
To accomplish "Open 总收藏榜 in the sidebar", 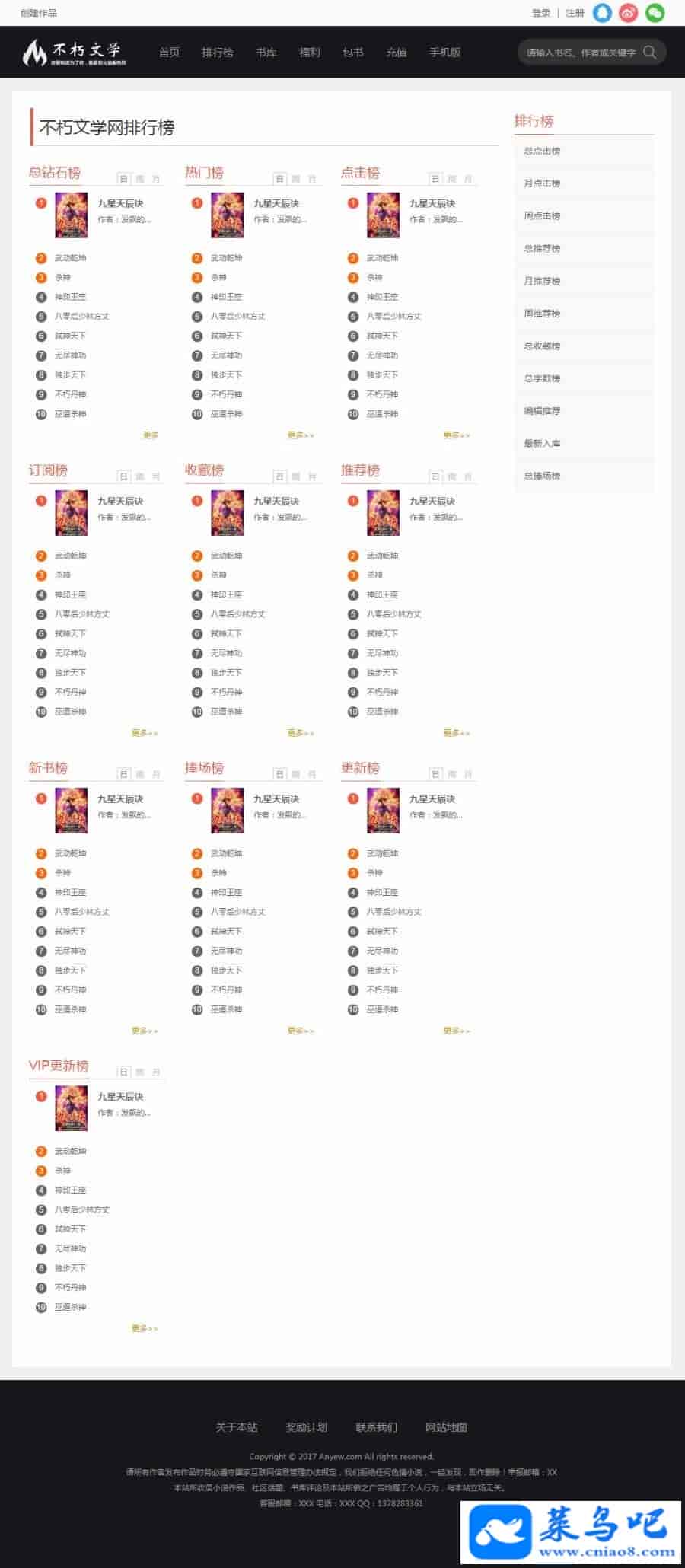I will coord(542,346).
